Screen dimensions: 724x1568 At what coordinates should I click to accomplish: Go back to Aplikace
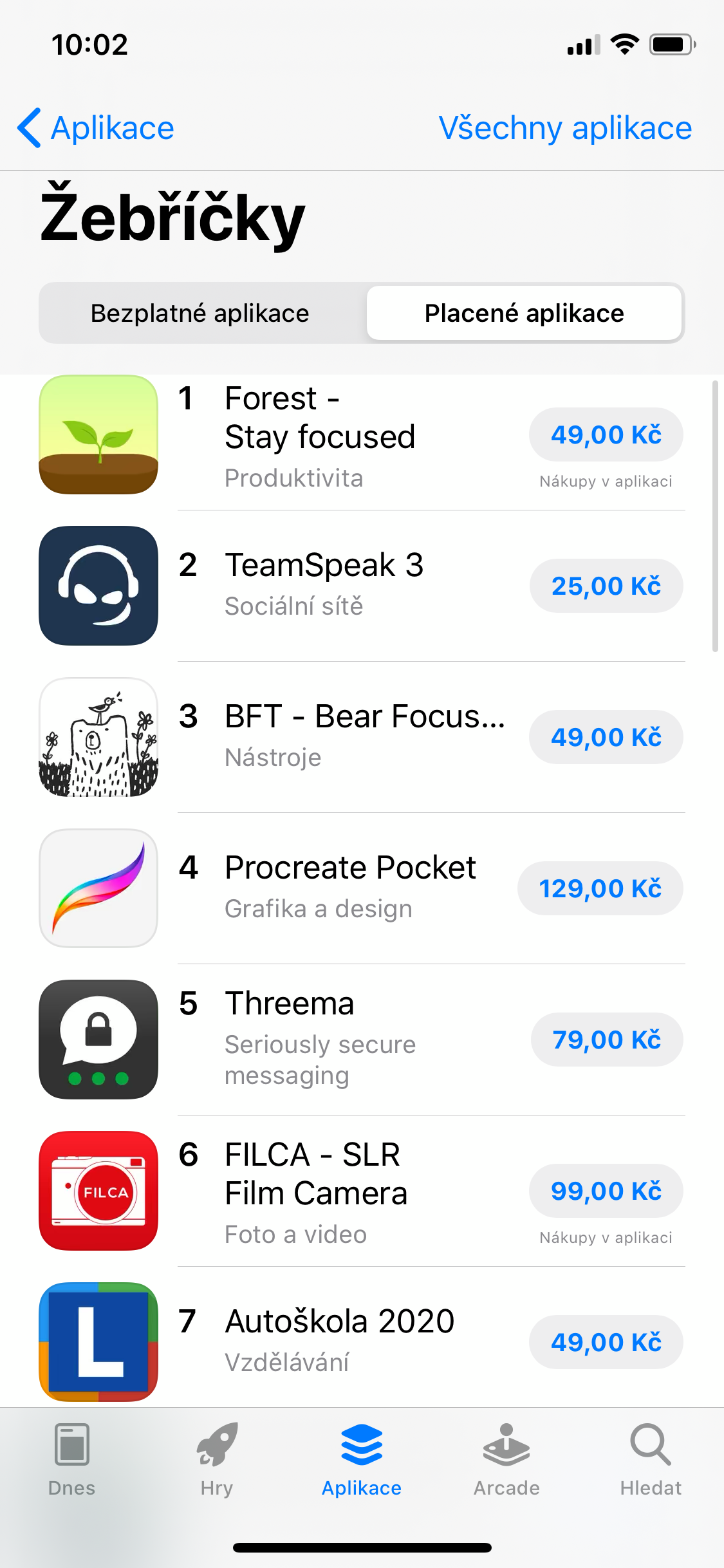point(97,128)
